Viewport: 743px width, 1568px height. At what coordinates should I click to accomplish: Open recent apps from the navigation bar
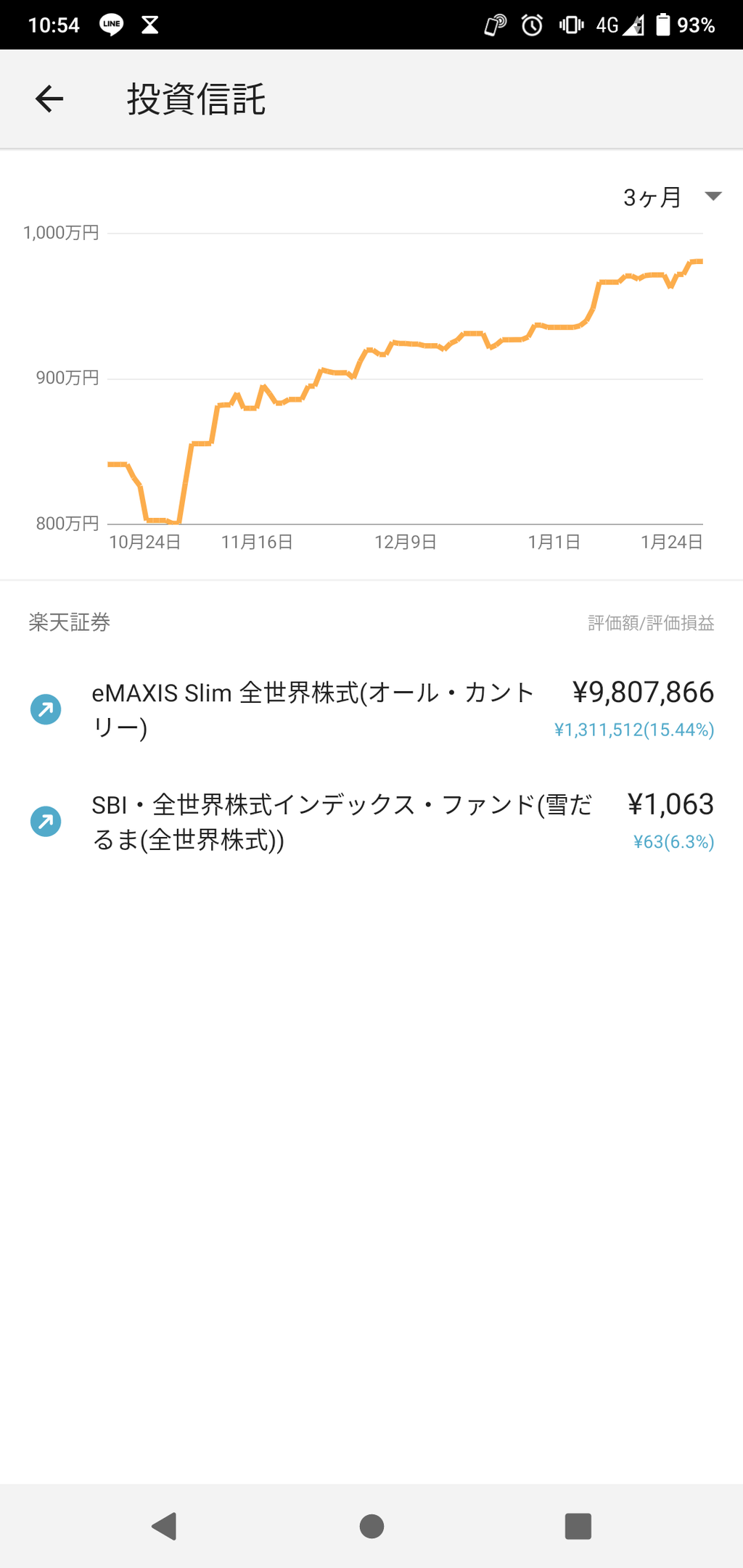click(578, 1526)
